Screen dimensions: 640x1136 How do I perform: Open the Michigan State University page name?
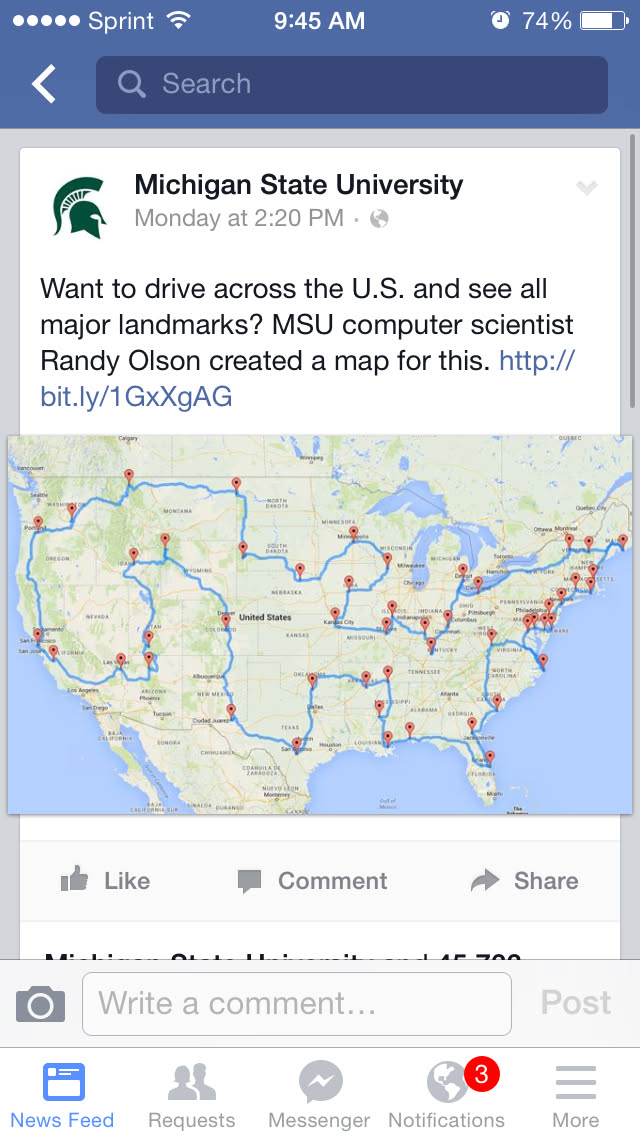298,185
